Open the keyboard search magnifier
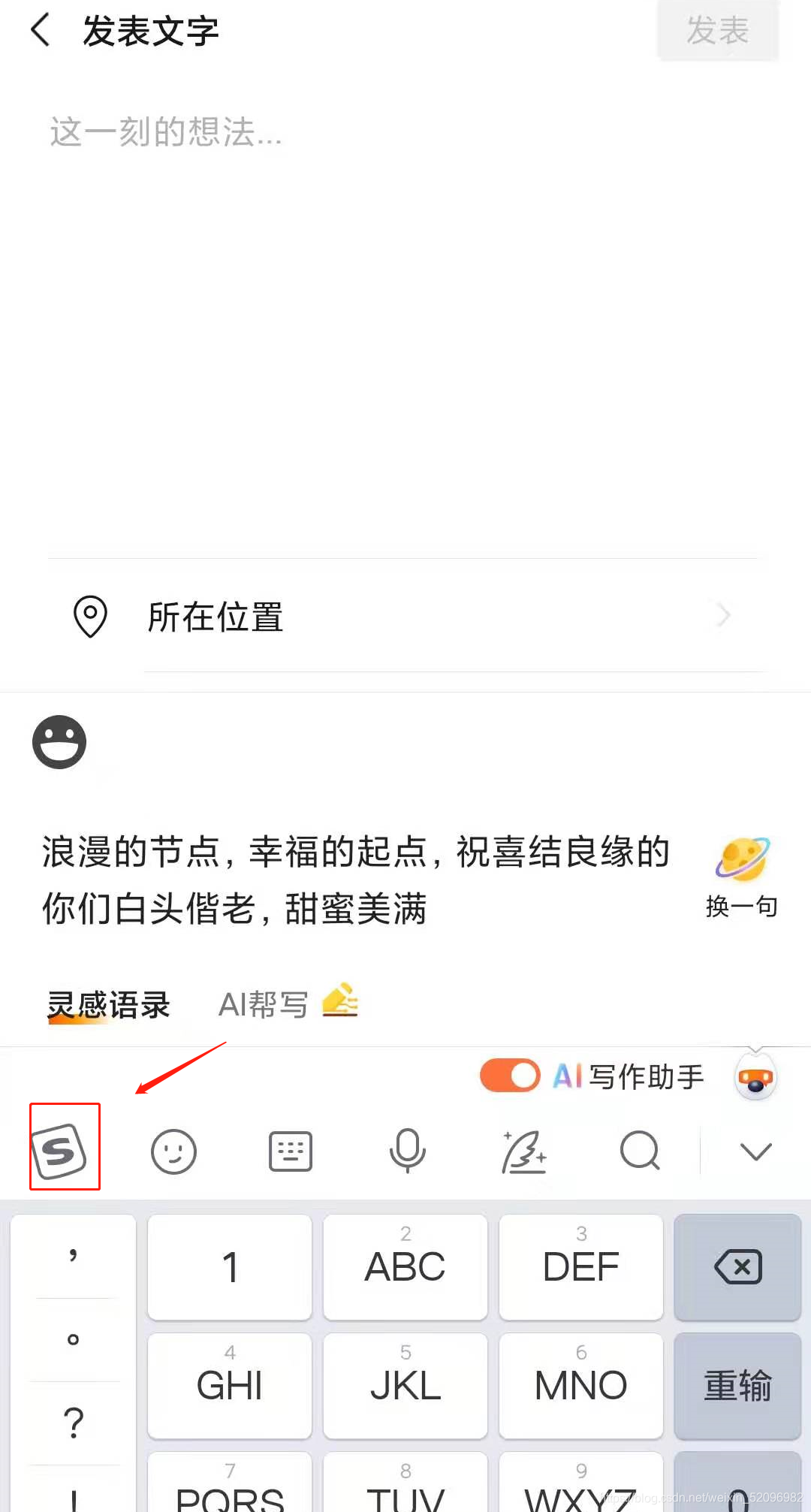811x1512 pixels. pyautogui.click(x=640, y=1151)
